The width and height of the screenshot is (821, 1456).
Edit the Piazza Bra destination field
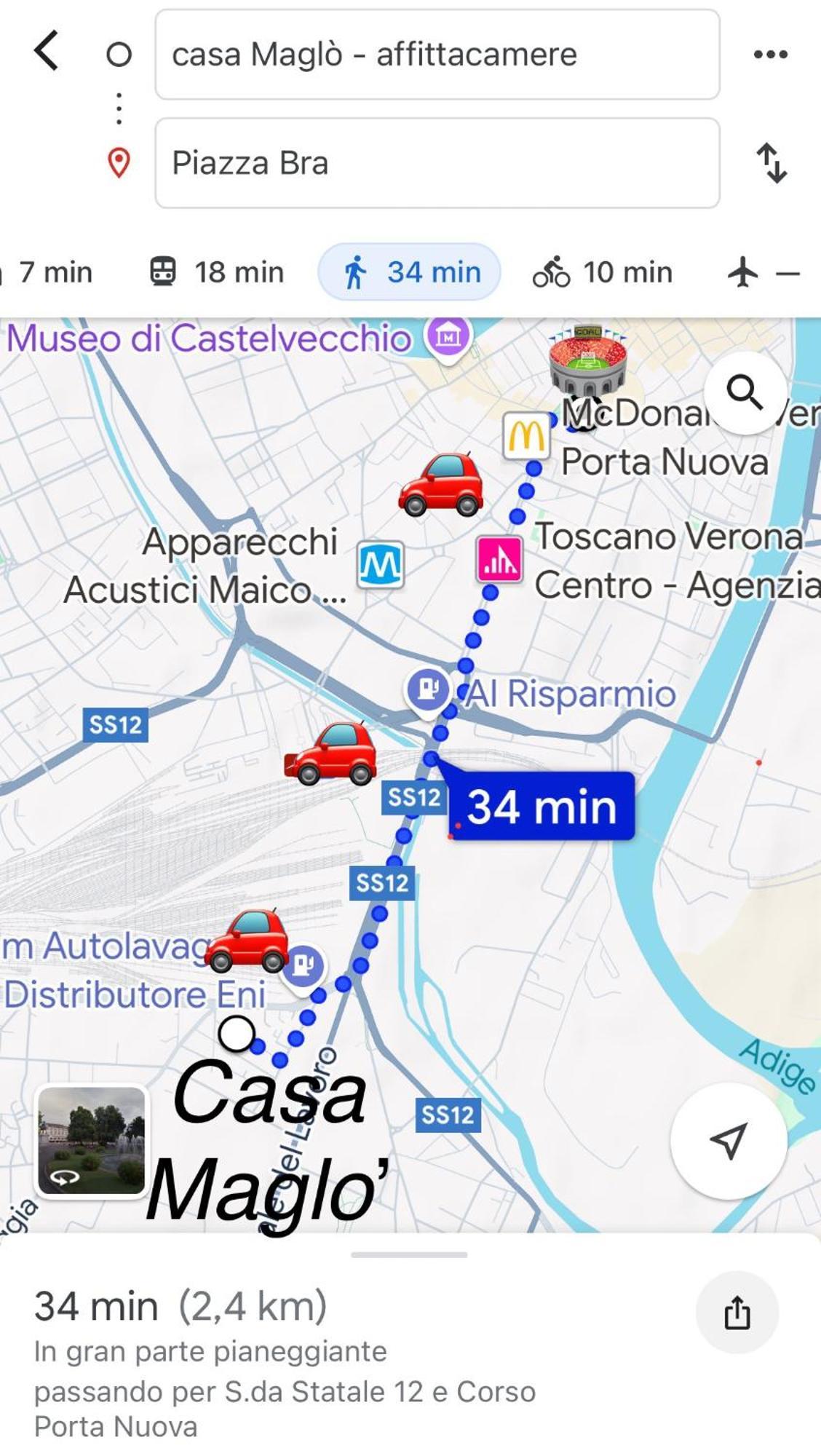437,163
